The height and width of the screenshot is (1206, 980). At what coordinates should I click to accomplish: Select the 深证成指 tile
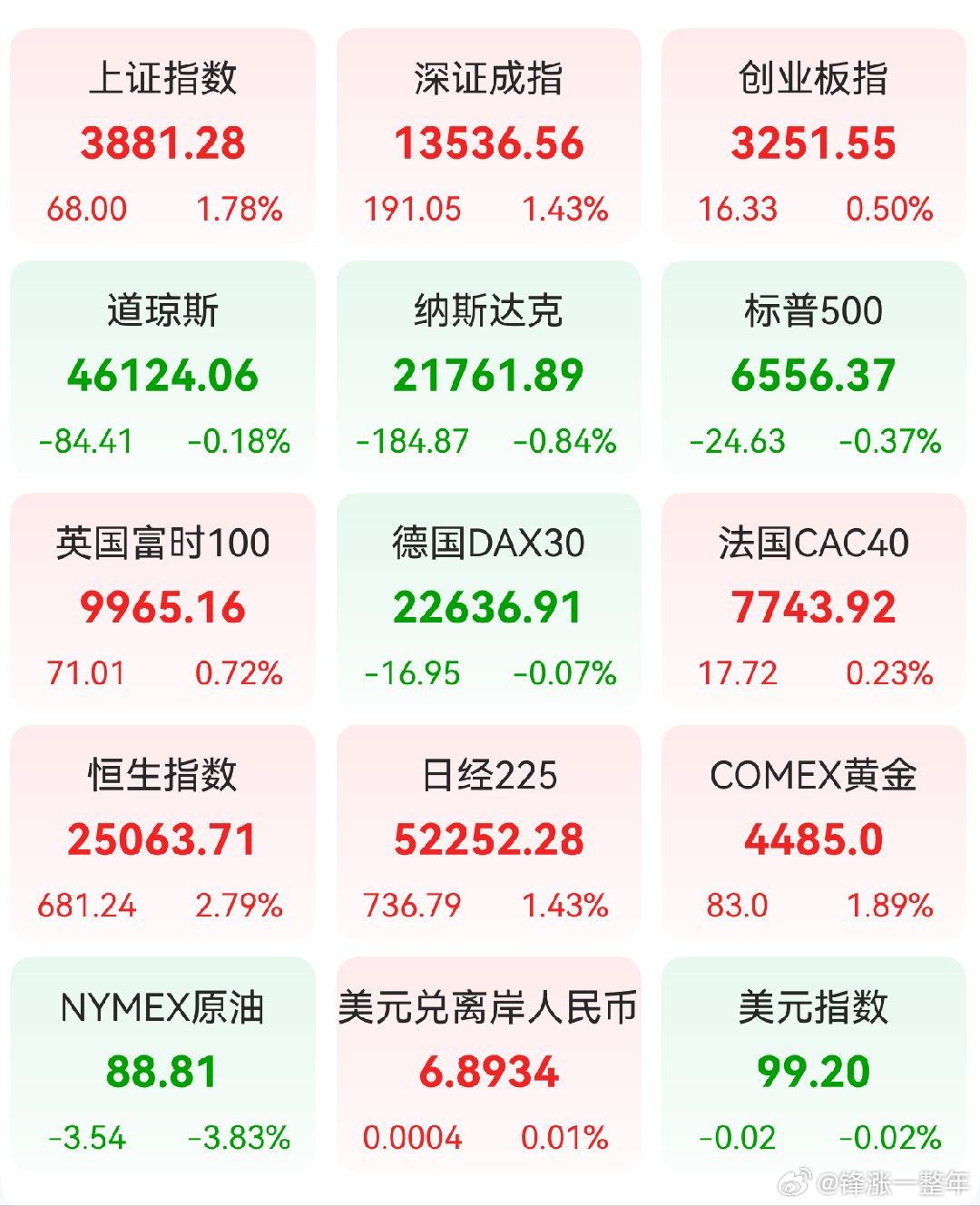pos(490,132)
